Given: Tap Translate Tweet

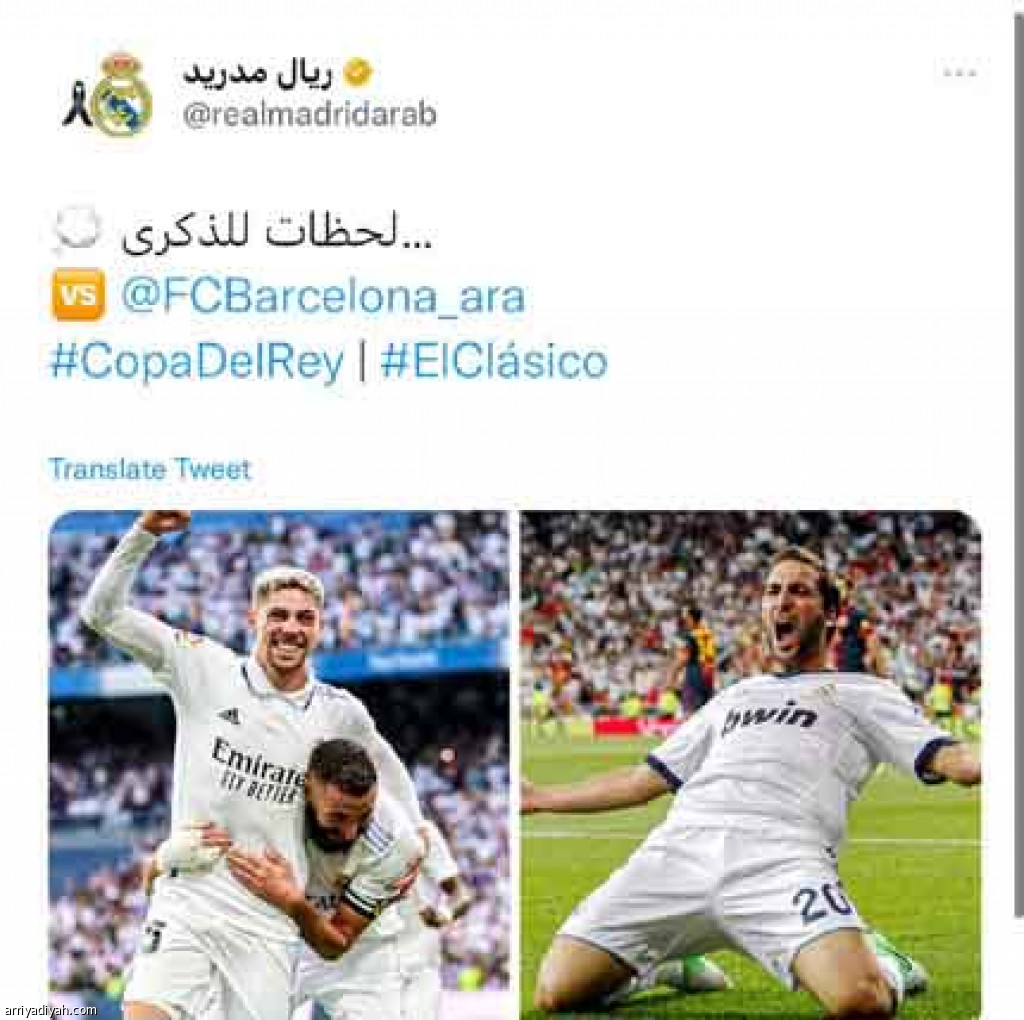Looking at the screenshot, I should pyautogui.click(x=150, y=469).
